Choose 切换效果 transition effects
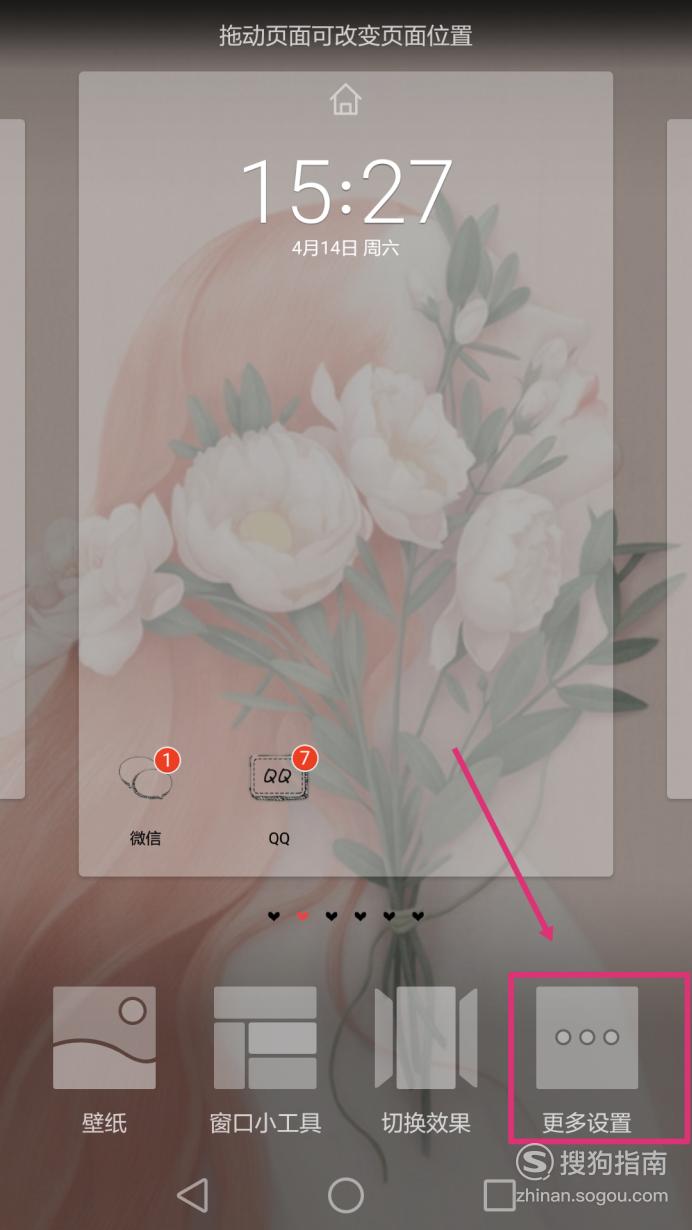The height and width of the screenshot is (1230, 692). point(425,1038)
